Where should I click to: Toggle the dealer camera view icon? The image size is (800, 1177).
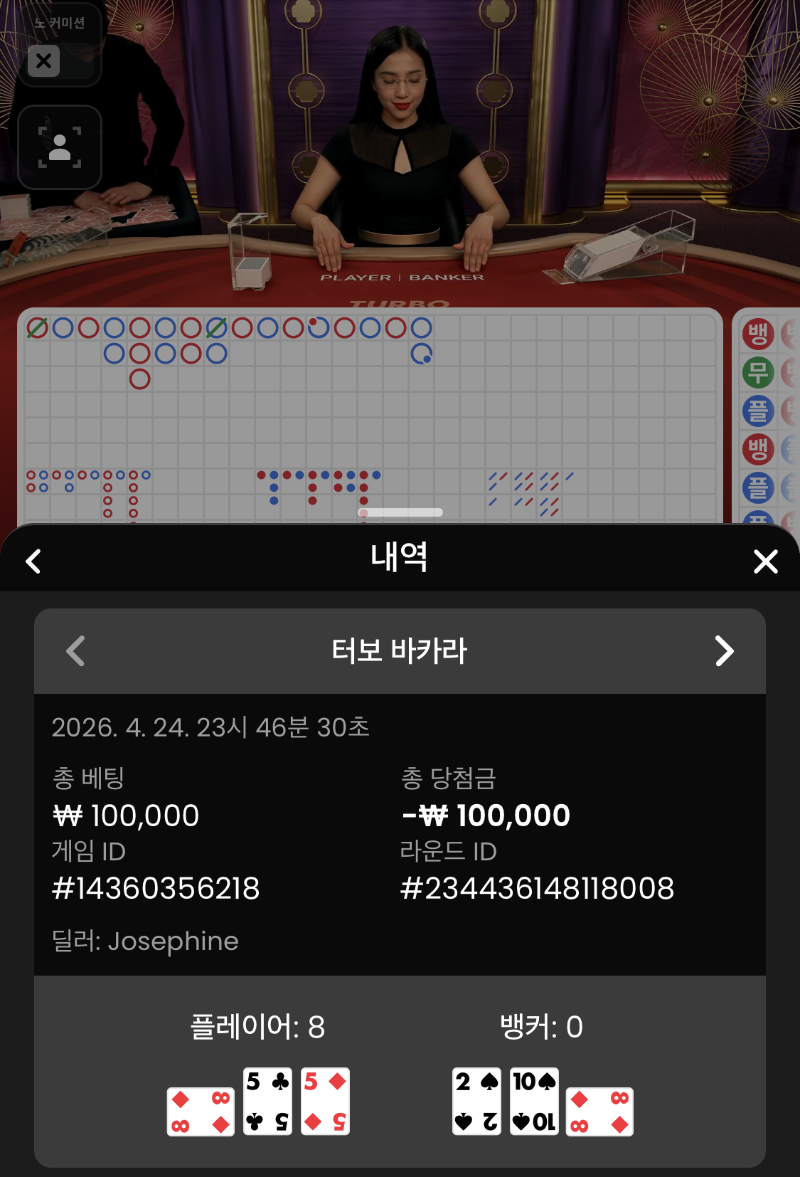[x=59, y=147]
